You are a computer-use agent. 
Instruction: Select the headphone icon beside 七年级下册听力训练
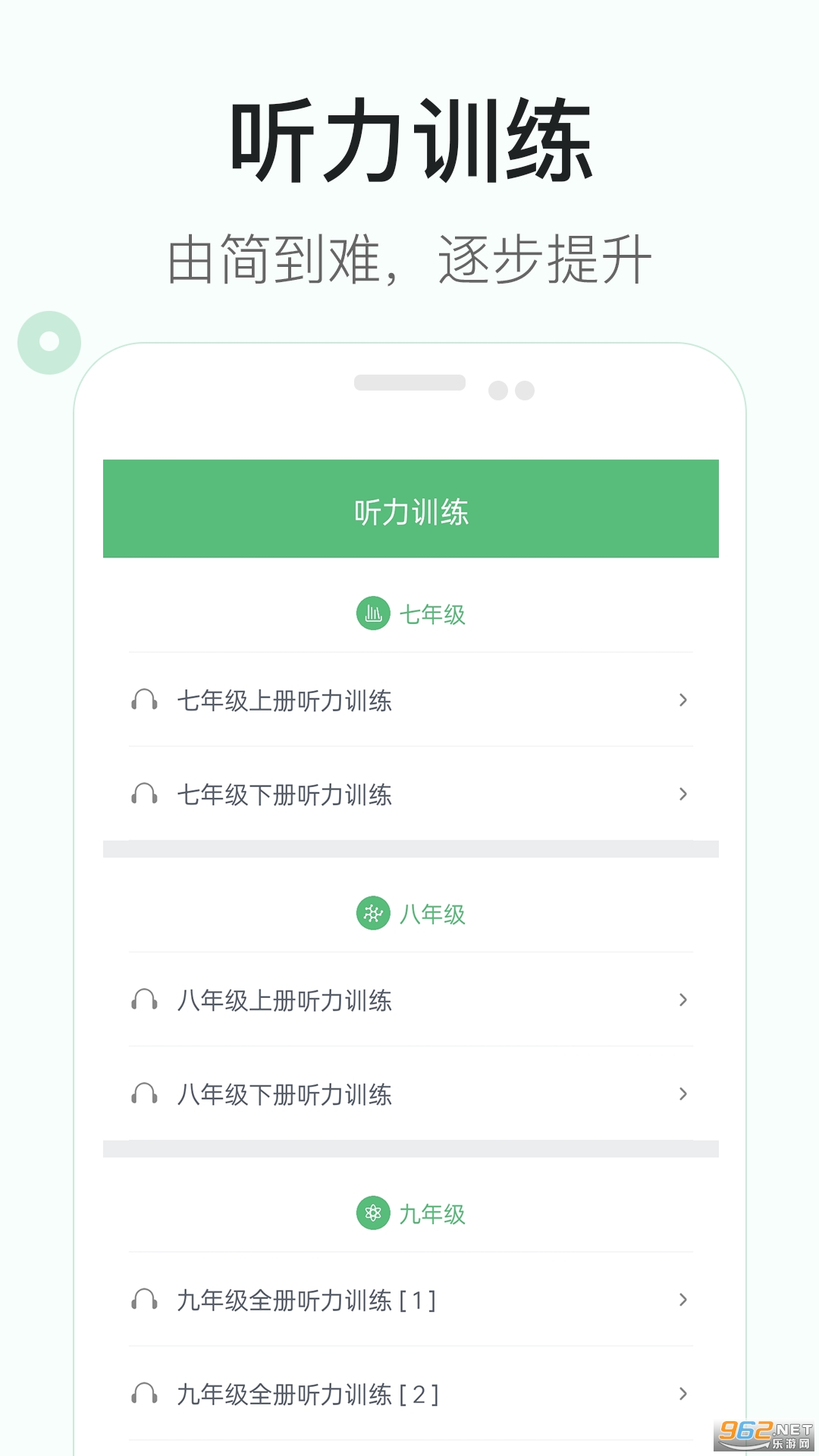coord(146,795)
